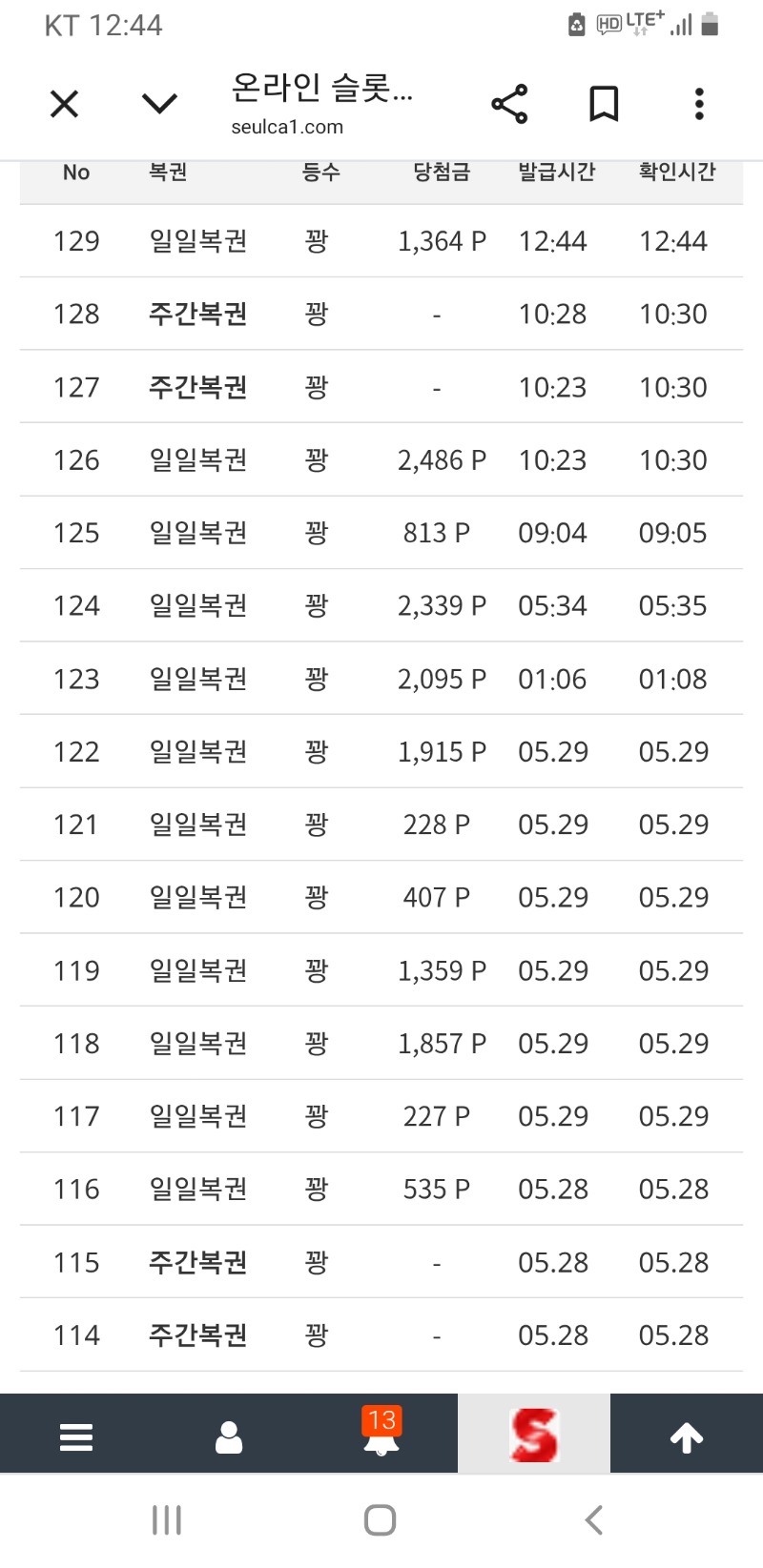
Task: Tap the red S logo button
Action: [534, 1435]
